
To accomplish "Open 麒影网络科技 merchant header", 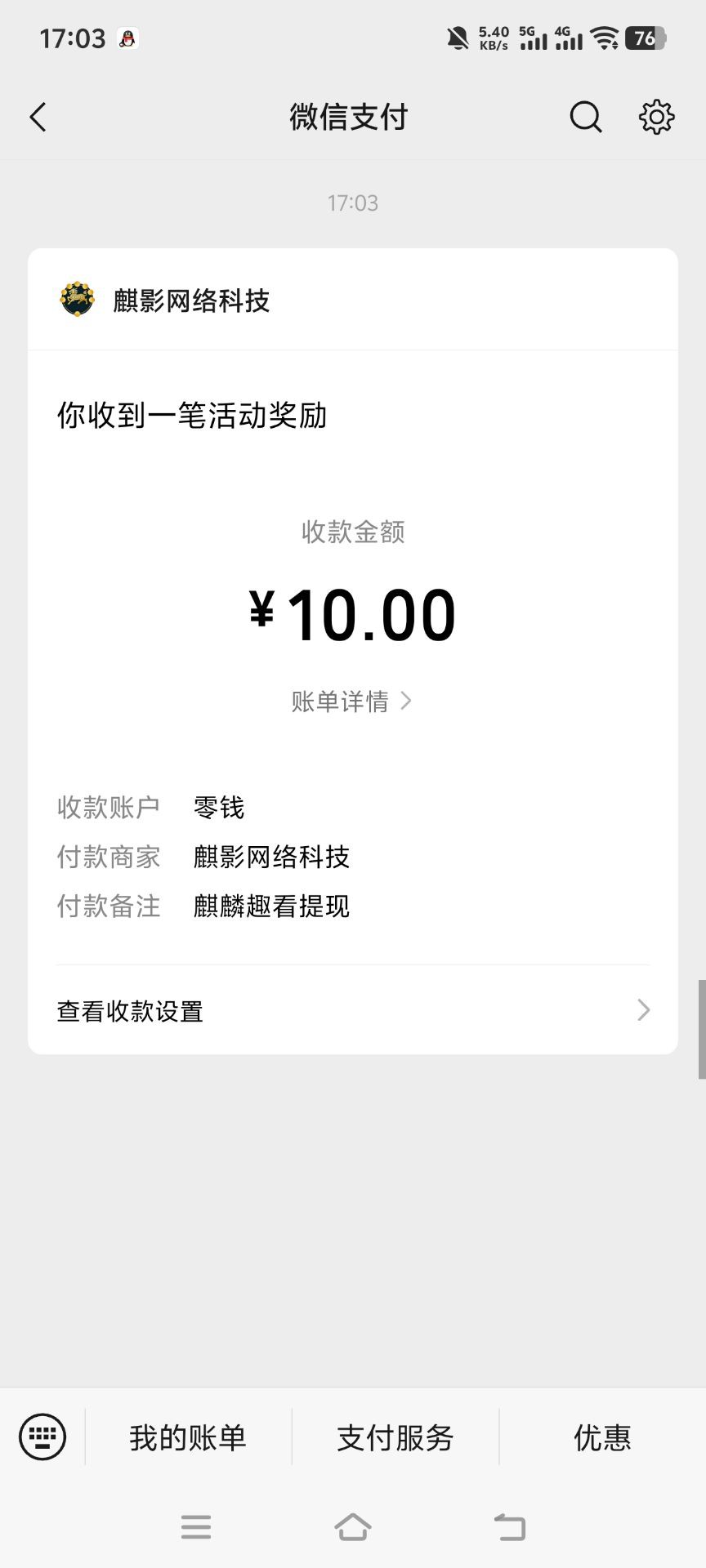I will pos(353,300).
